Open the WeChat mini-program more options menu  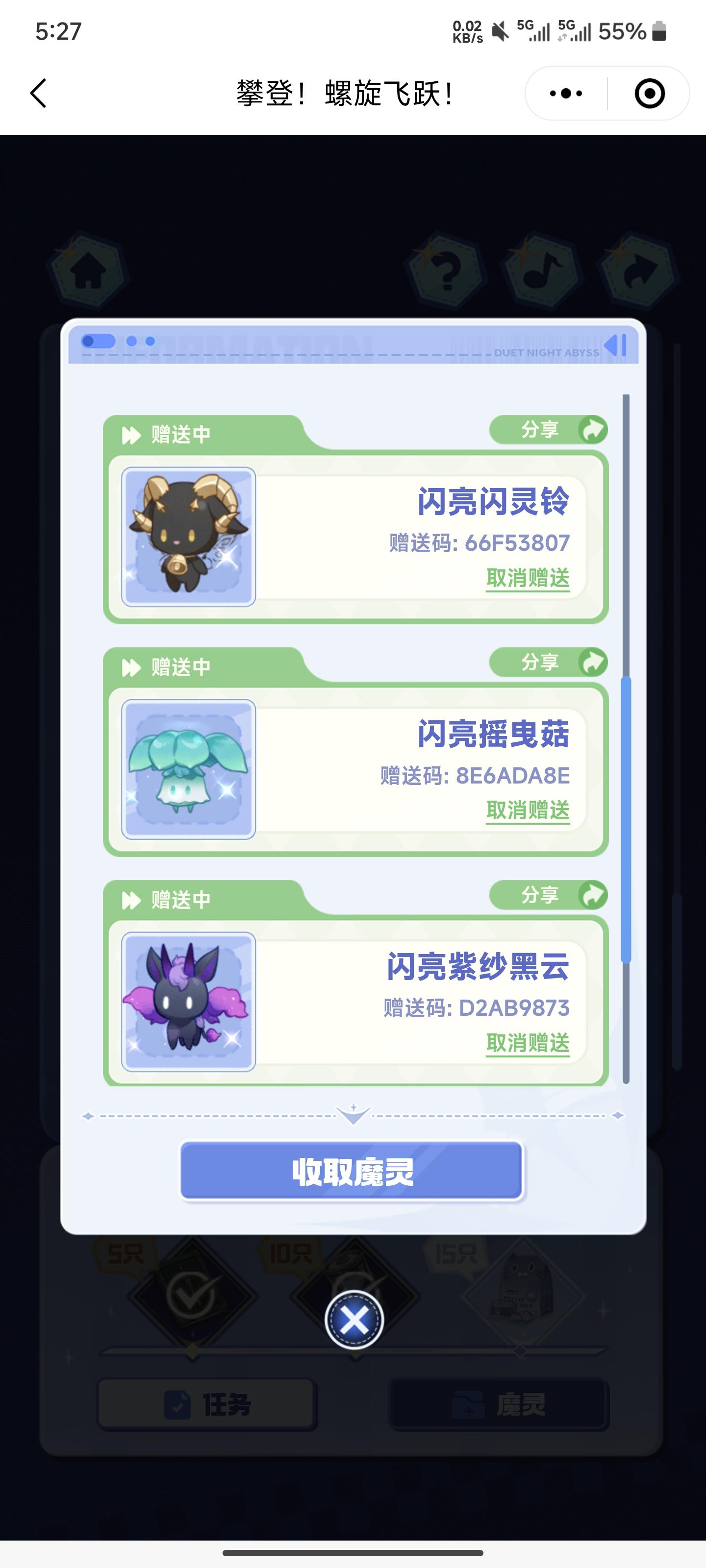tap(566, 93)
